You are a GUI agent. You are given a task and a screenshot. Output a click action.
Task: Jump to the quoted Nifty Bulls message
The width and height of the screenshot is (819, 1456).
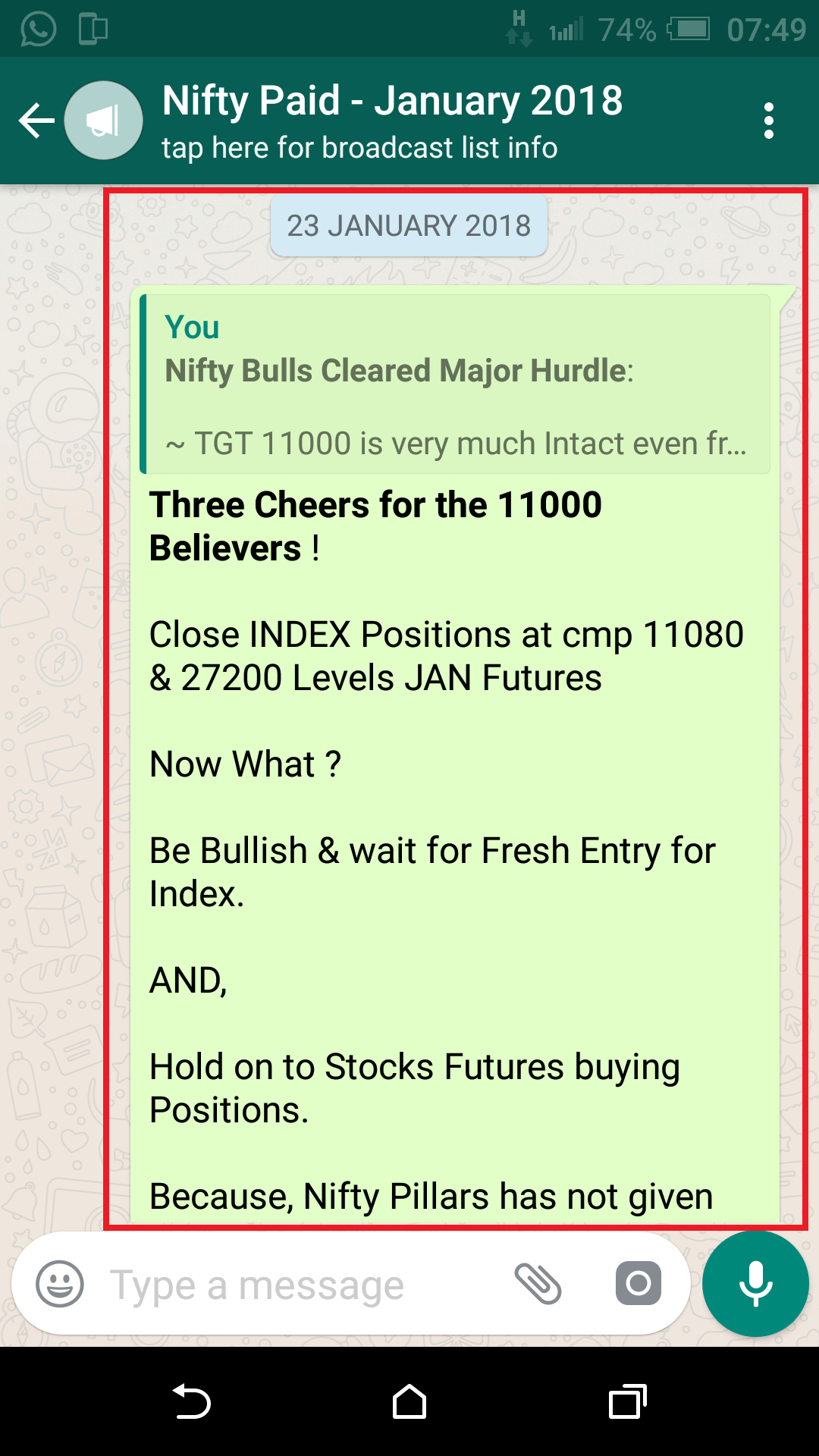tap(455, 384)
